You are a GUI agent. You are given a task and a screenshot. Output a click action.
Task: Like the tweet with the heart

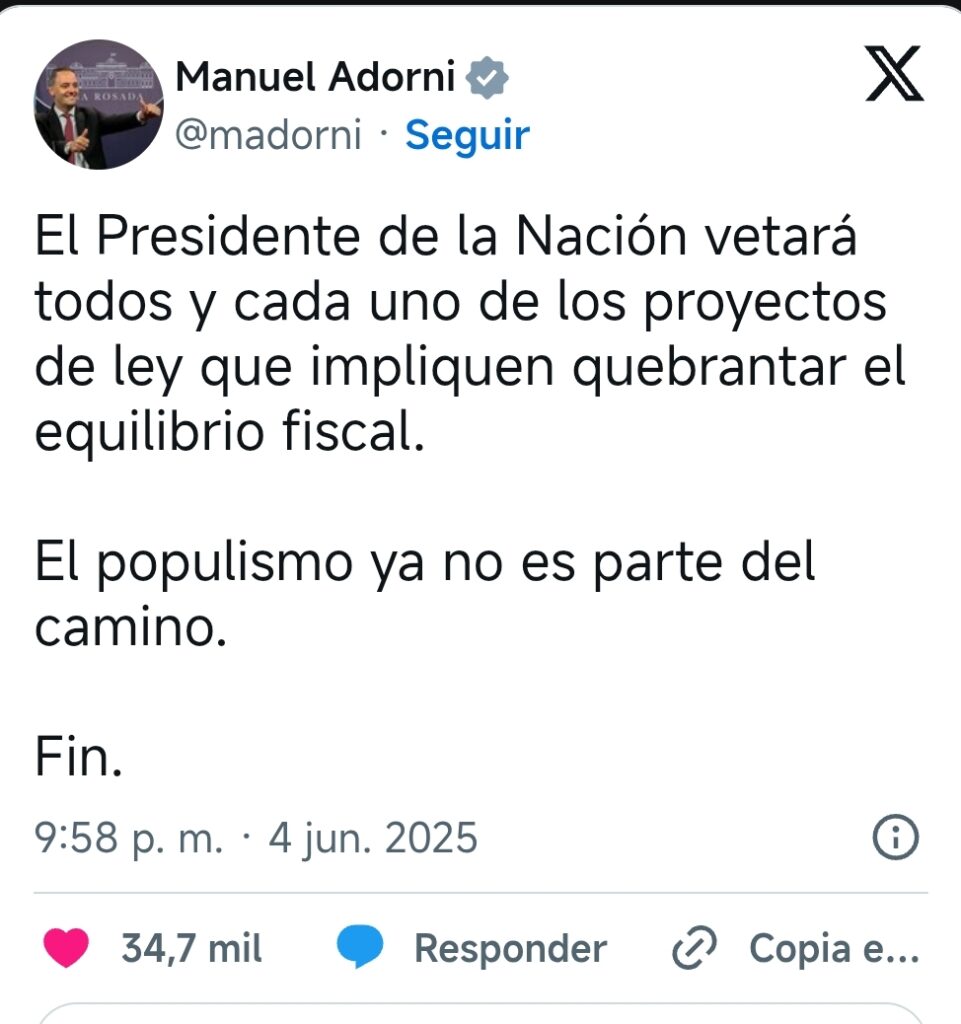click(x=68, y=948)
